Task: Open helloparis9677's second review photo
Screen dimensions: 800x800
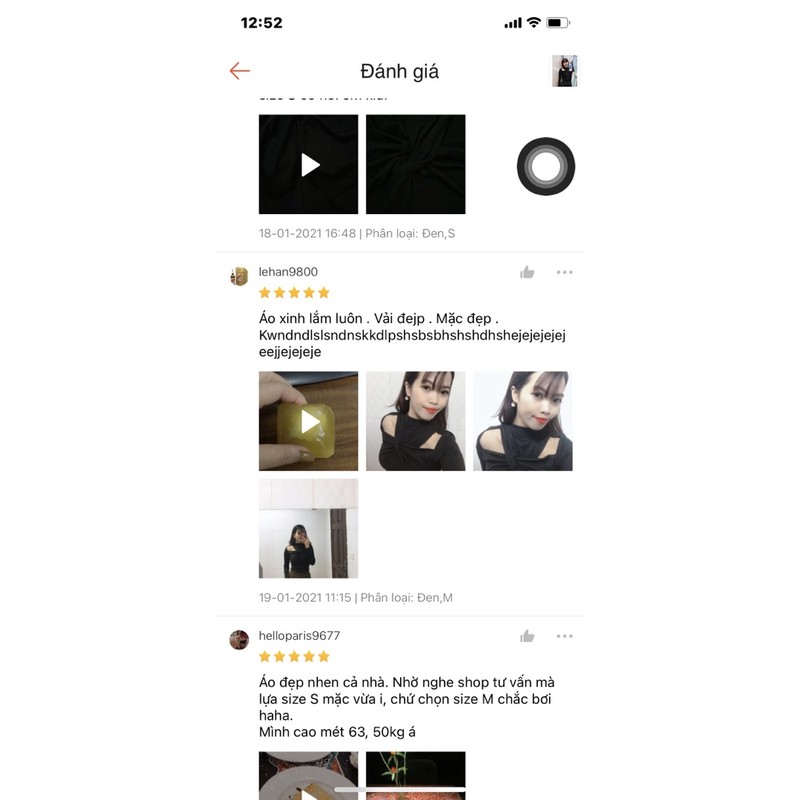Action: (415, 775)
